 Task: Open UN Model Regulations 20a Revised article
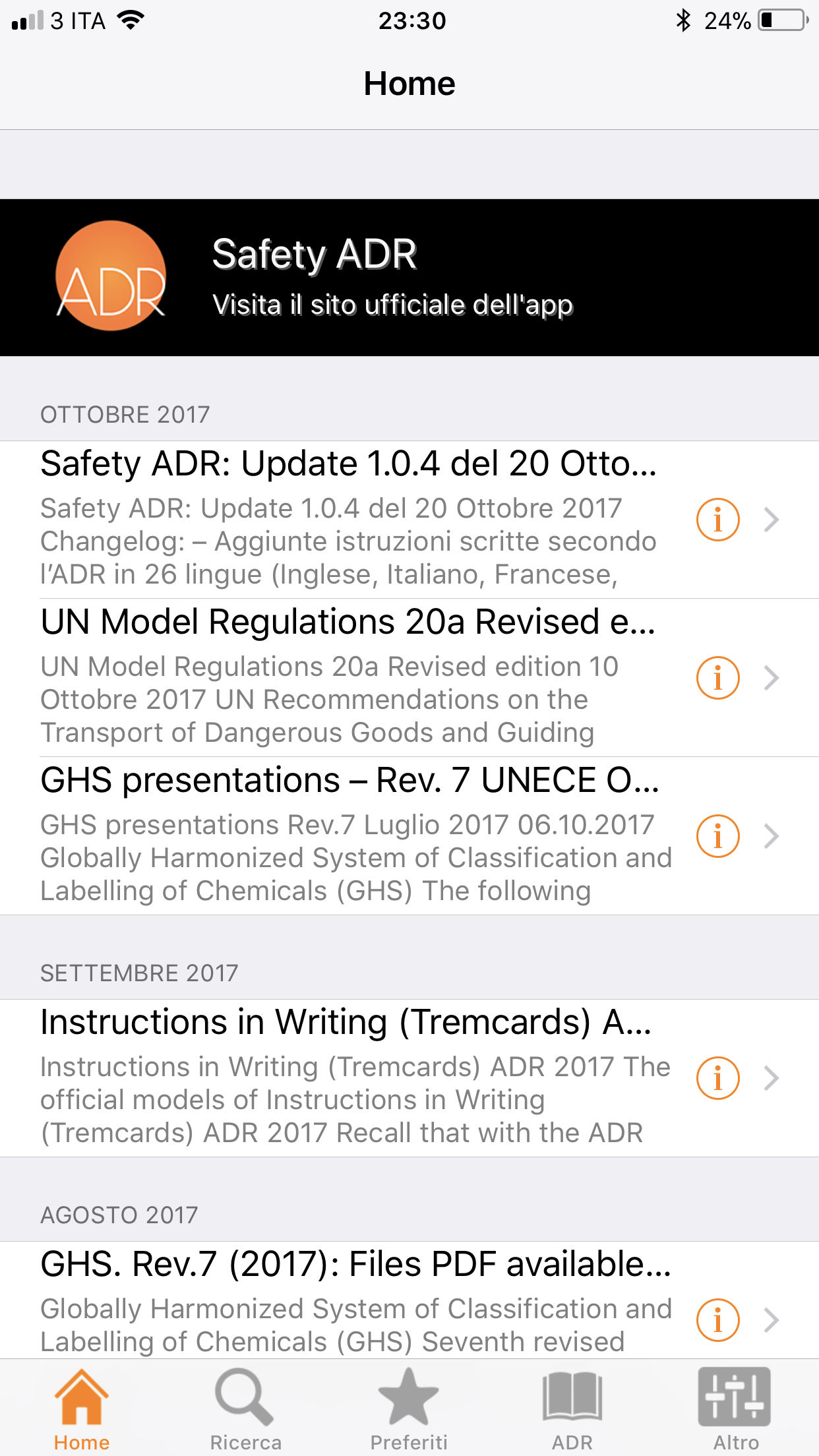349,678
